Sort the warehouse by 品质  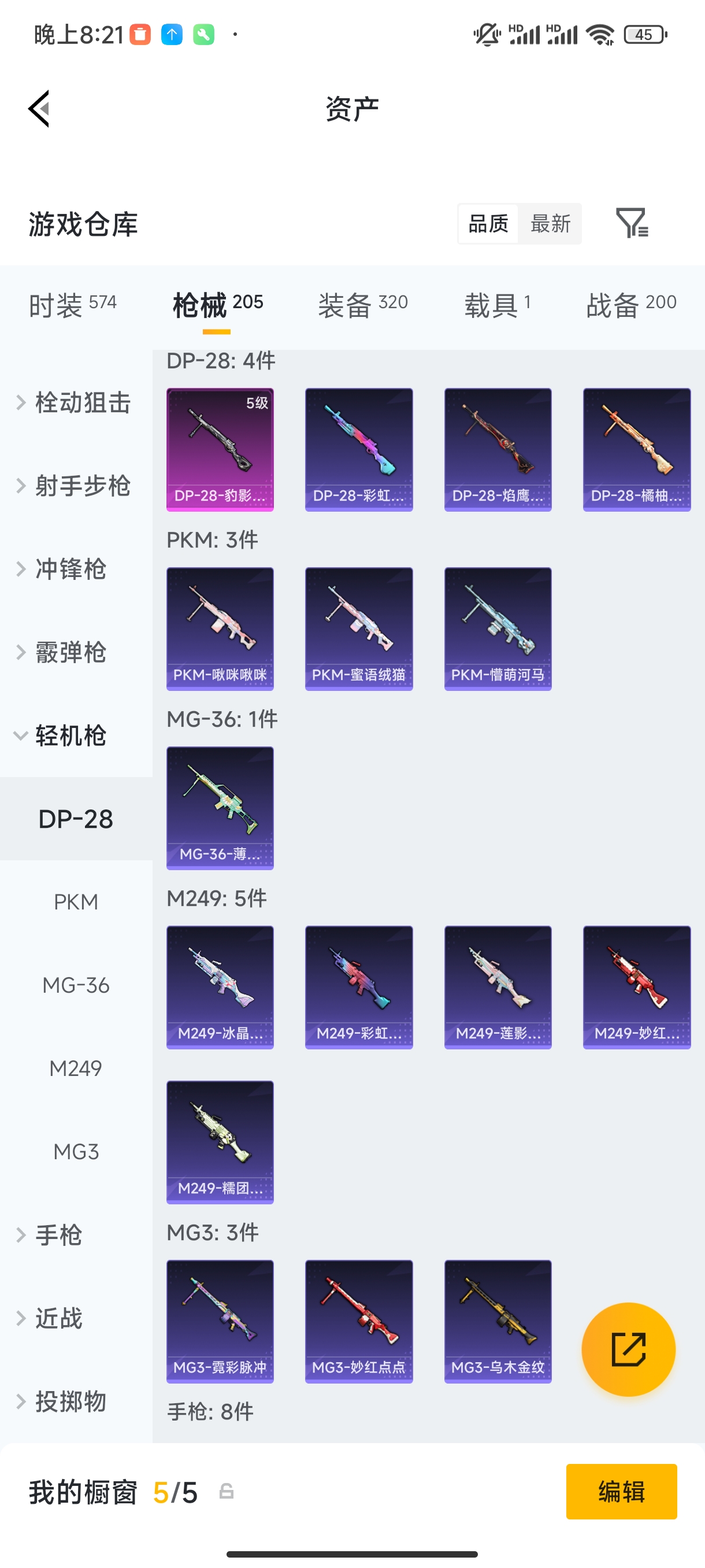[488, 223]
